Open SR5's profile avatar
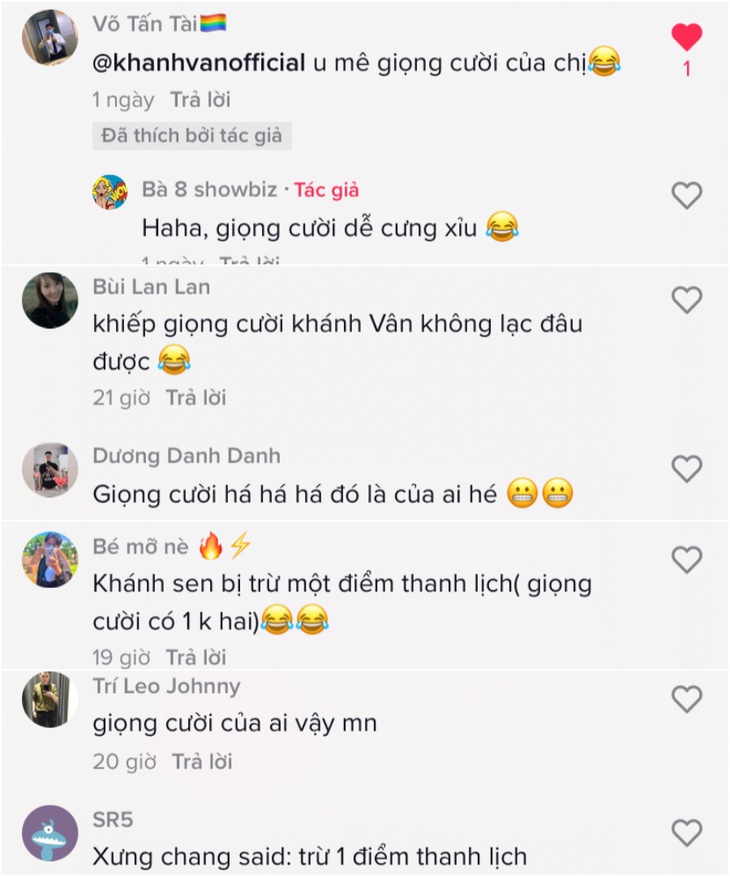Screen dimensions: 730x876 pos(50,833)
